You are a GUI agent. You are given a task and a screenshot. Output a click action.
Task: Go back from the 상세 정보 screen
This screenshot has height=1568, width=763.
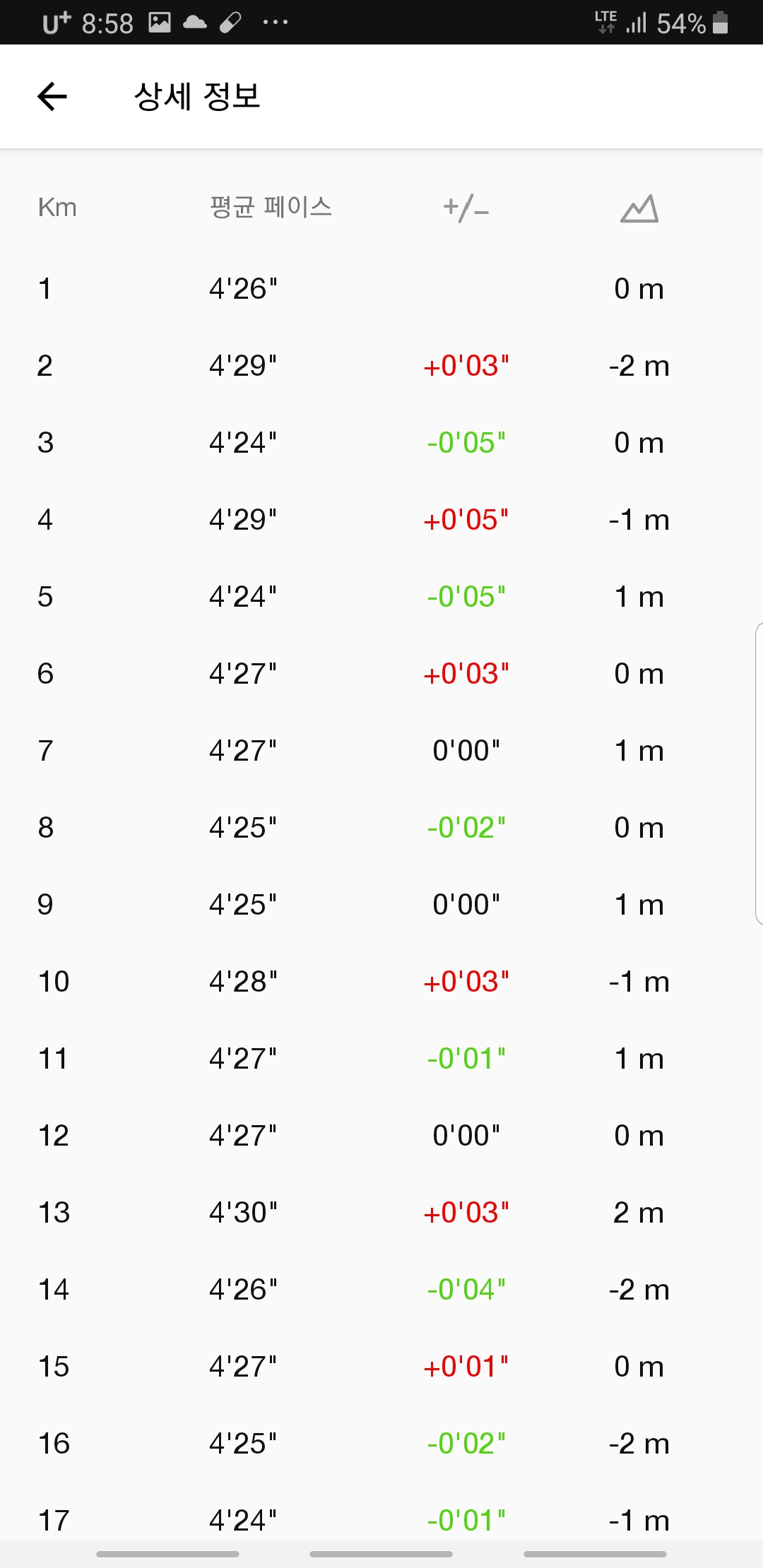[x=52, y=97]
